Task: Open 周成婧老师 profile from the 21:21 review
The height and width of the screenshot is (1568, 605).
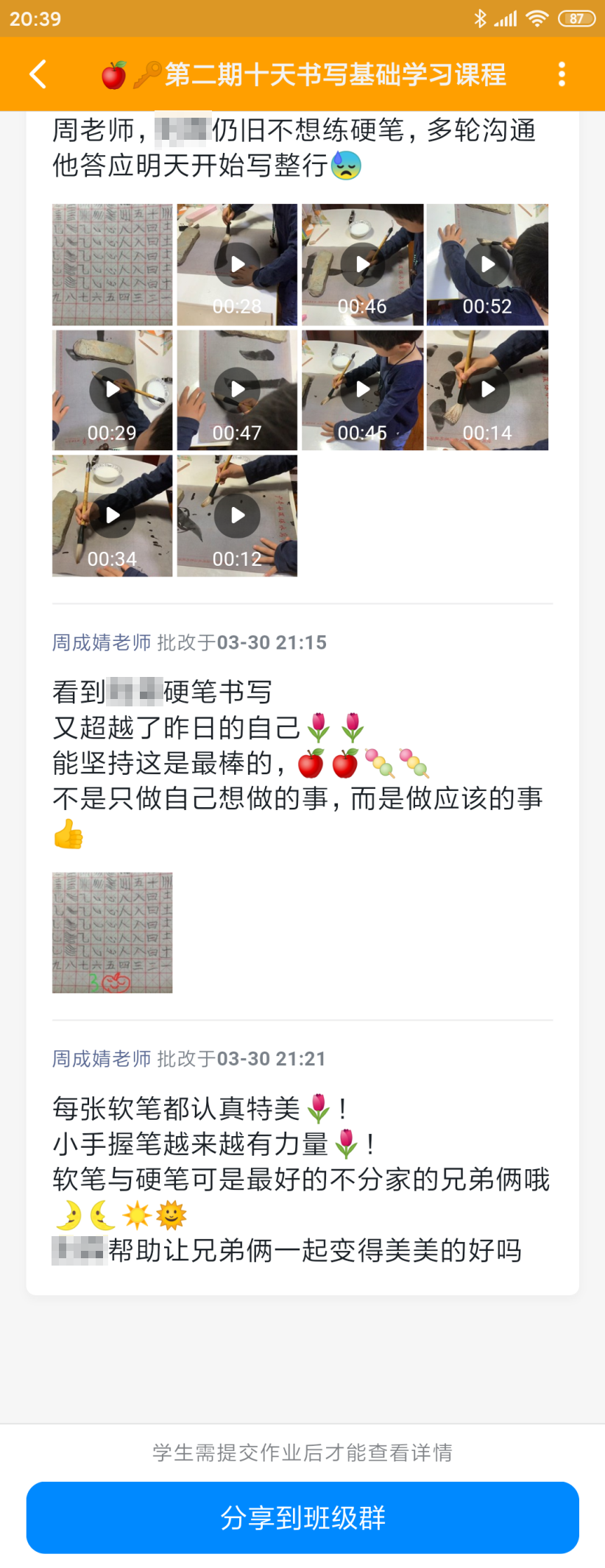Action: [102, 1059]
